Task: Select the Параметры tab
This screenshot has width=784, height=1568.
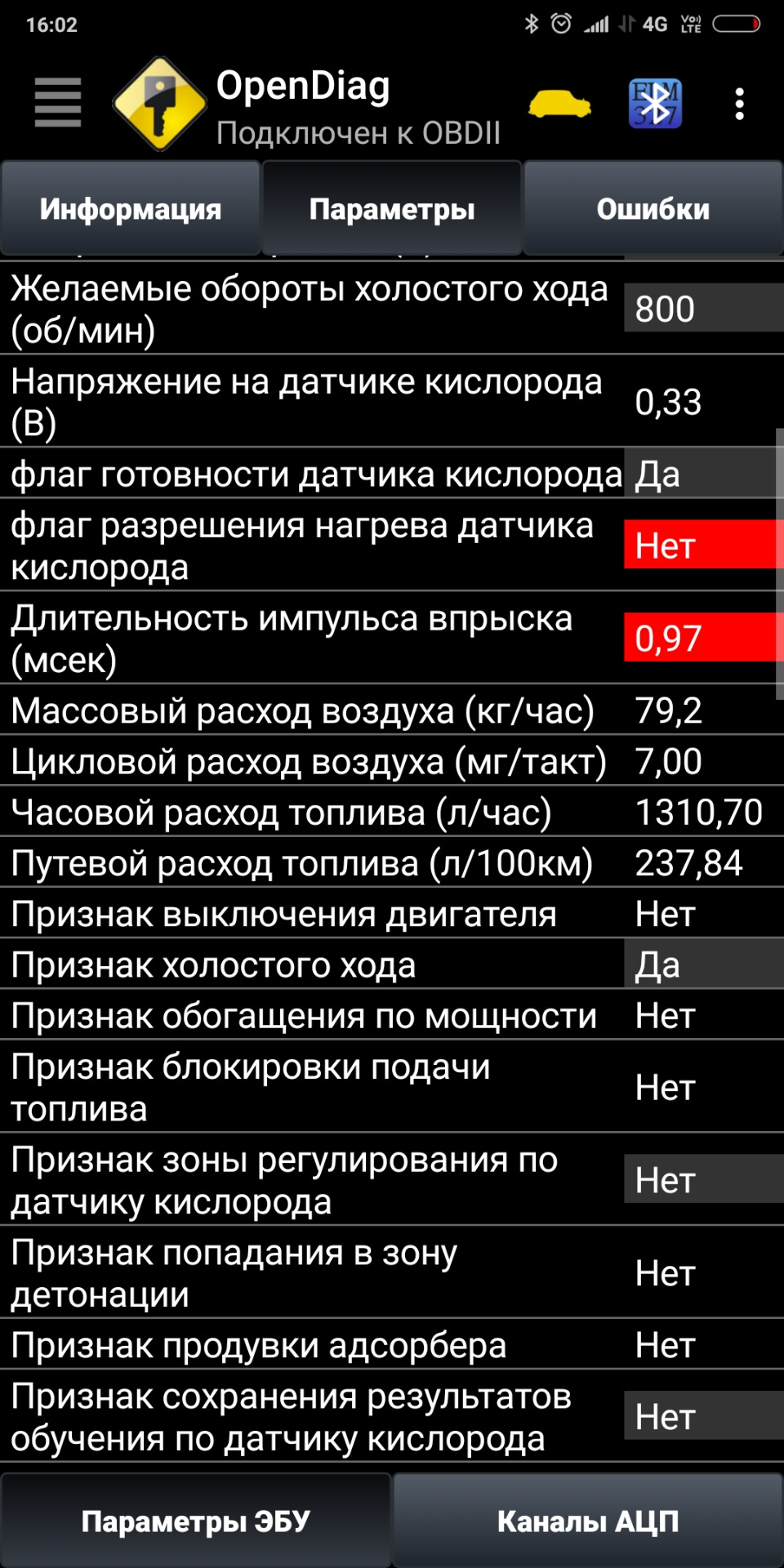Action: point(392,209)
